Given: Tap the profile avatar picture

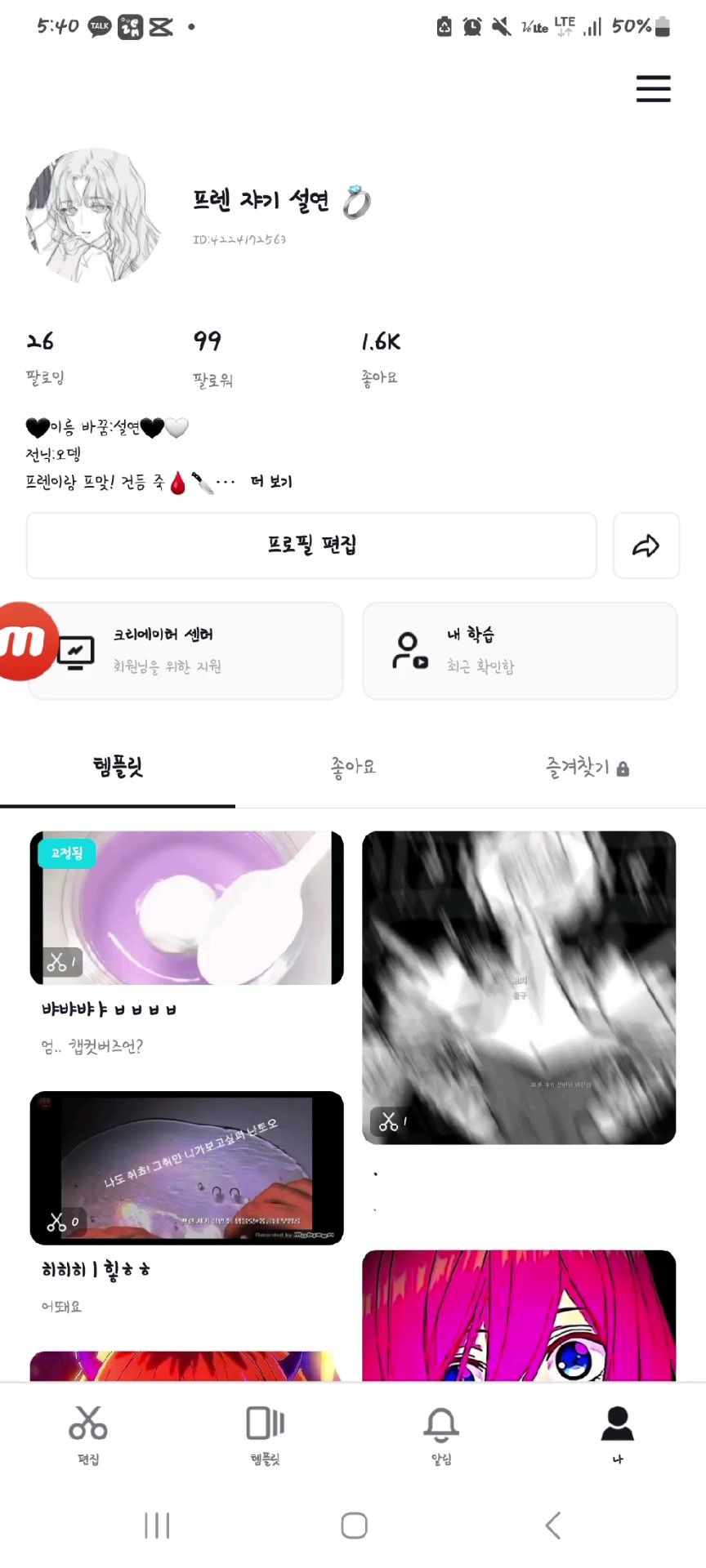Looking at the screenshot, I should coord(93,216).
